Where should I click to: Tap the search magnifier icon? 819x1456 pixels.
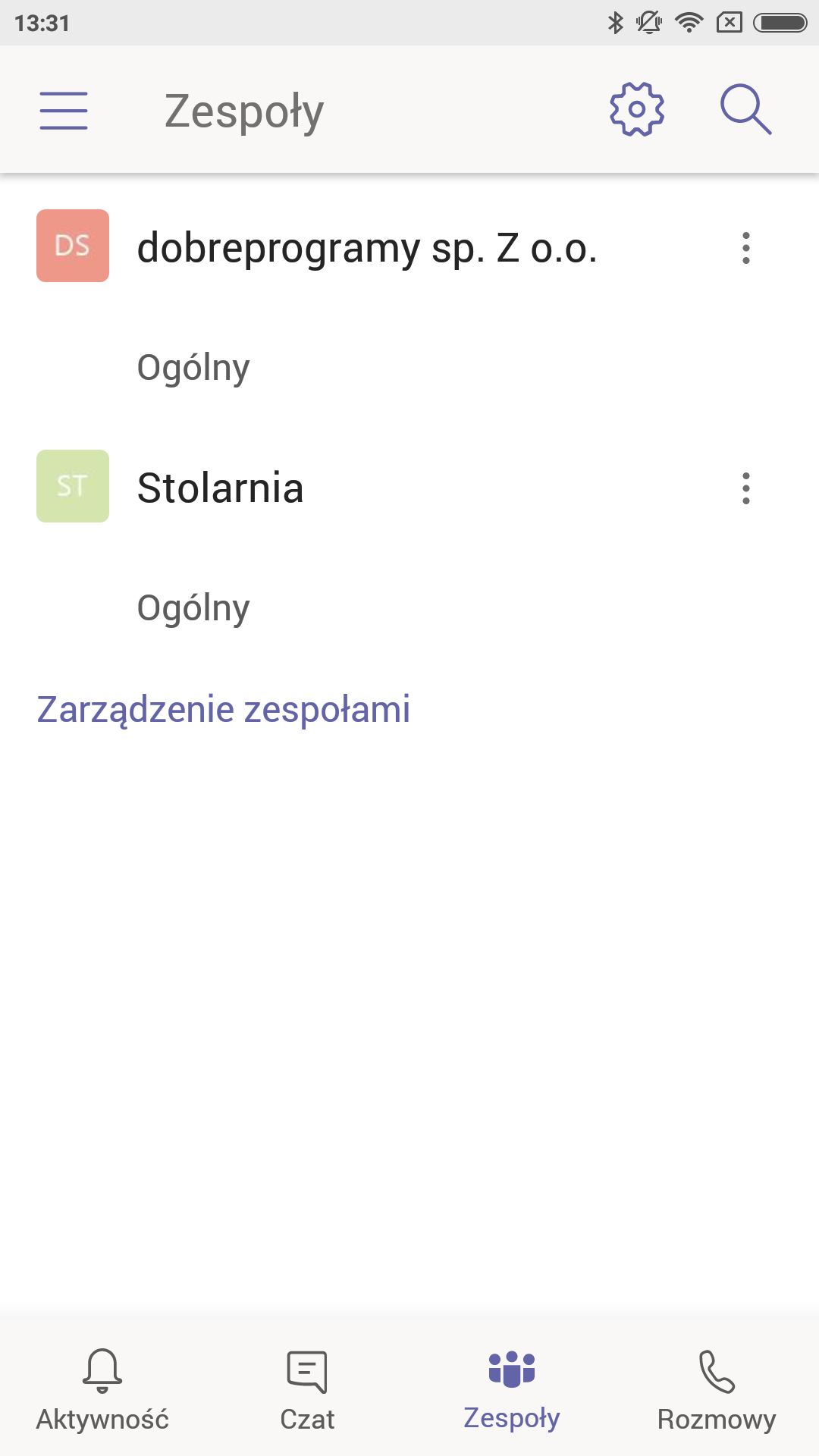coord(746,110)
